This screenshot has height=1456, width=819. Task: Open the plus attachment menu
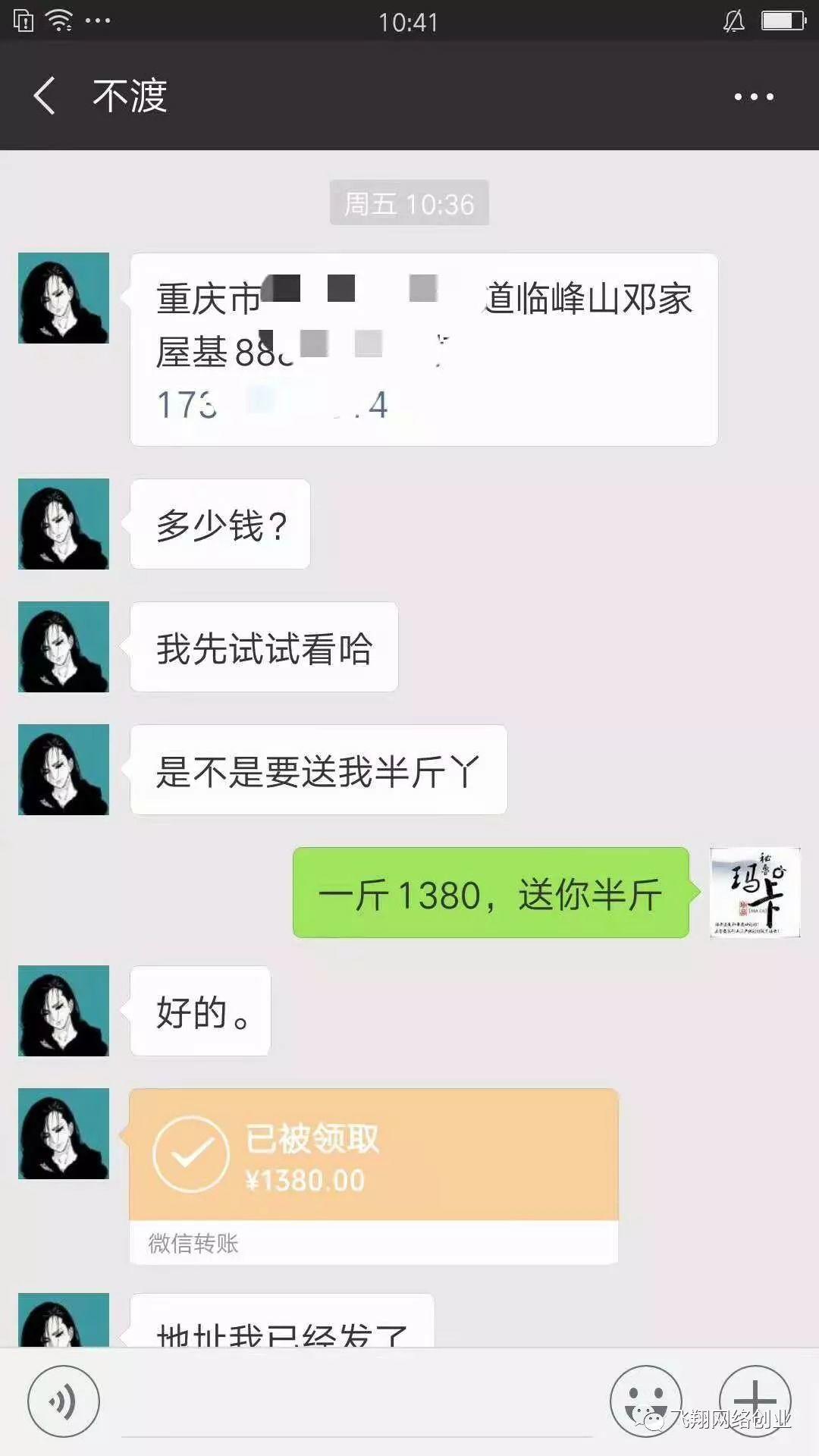pos(755,1400)
